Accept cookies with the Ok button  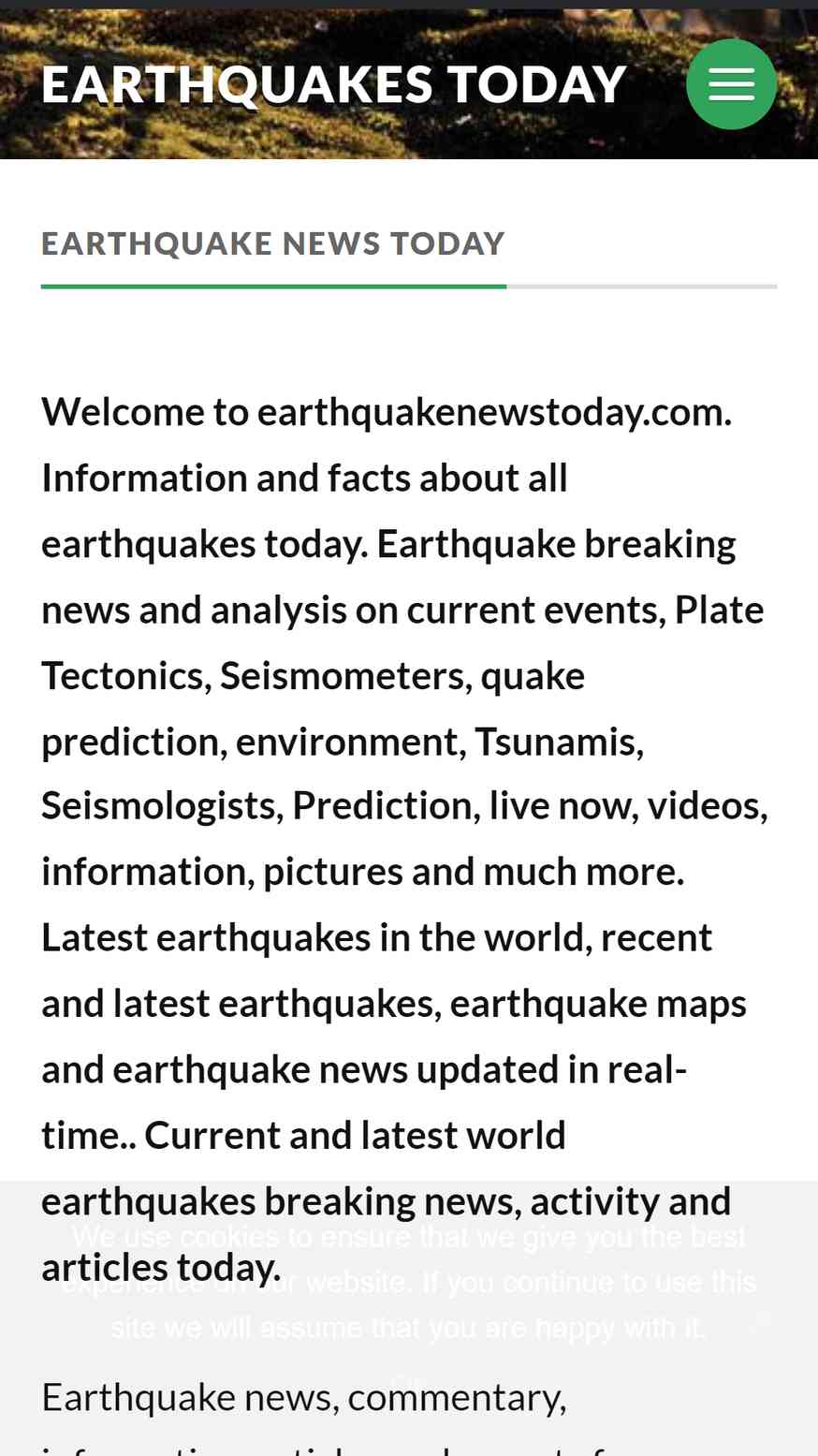(409, 1381)
